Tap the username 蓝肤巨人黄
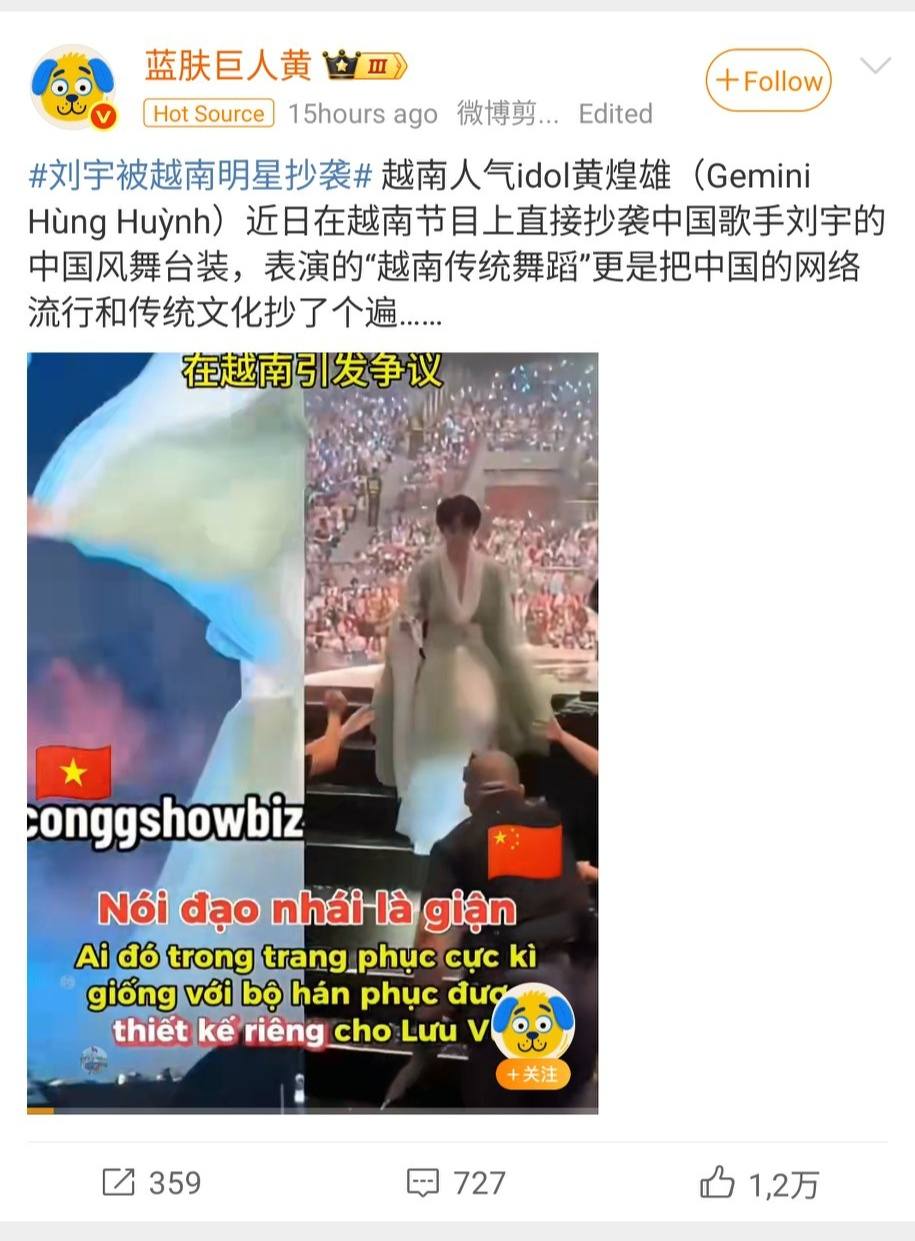 (228, 66)
